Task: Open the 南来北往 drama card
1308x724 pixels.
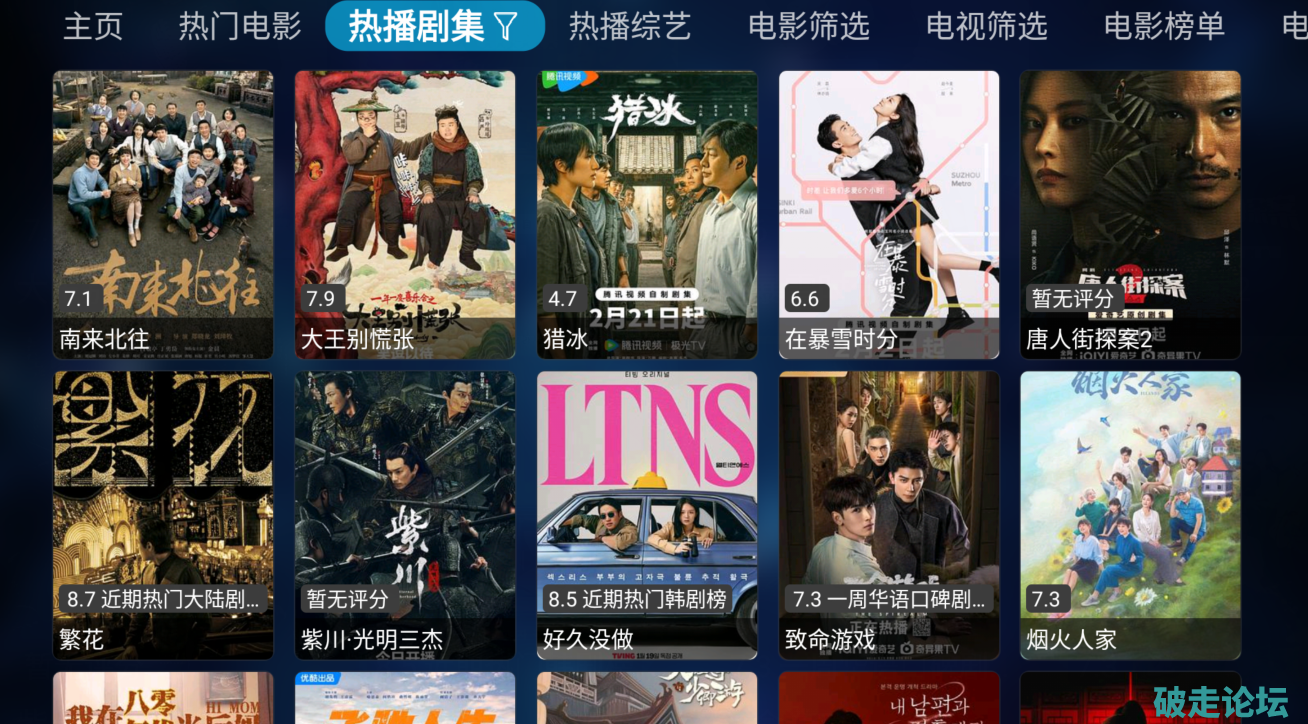Action: tap(163, 214)
